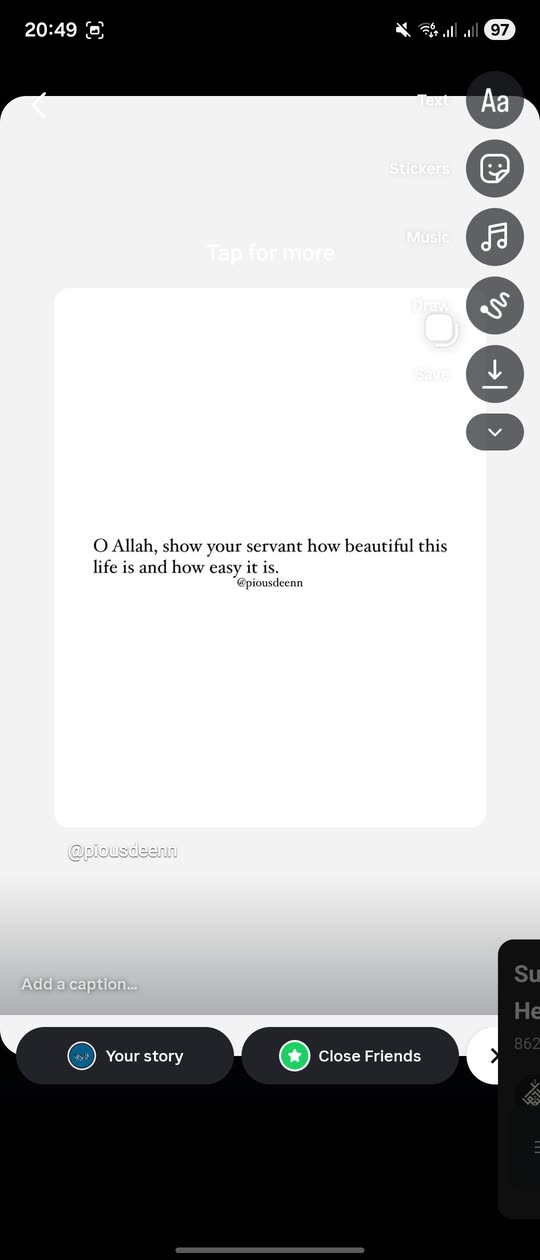This screenshot has width=540, height=1260.
Task: Tap the @piousdeenn mention below the post
Action: (x=122, y=851)
